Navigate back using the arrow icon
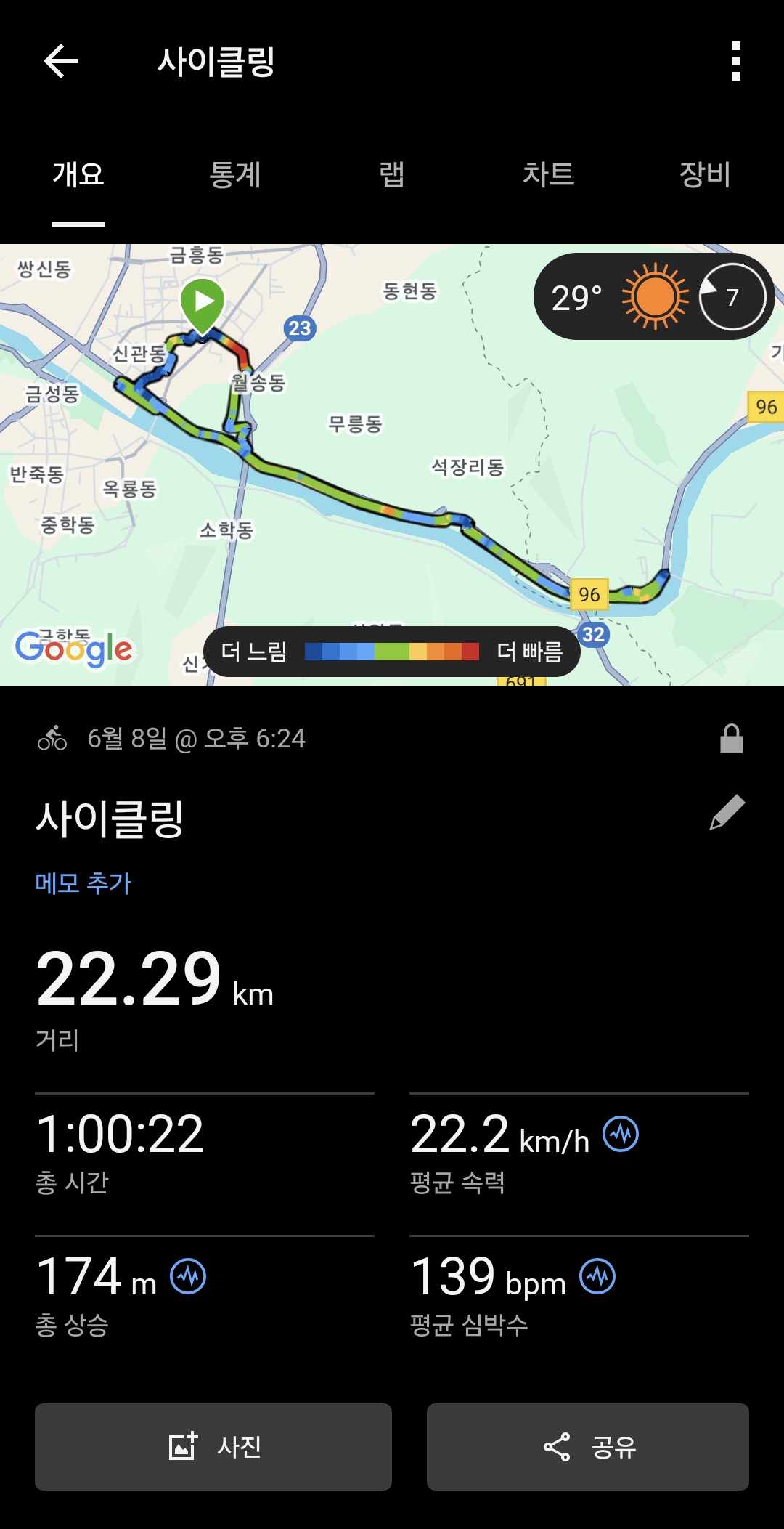 click(61, 61)
